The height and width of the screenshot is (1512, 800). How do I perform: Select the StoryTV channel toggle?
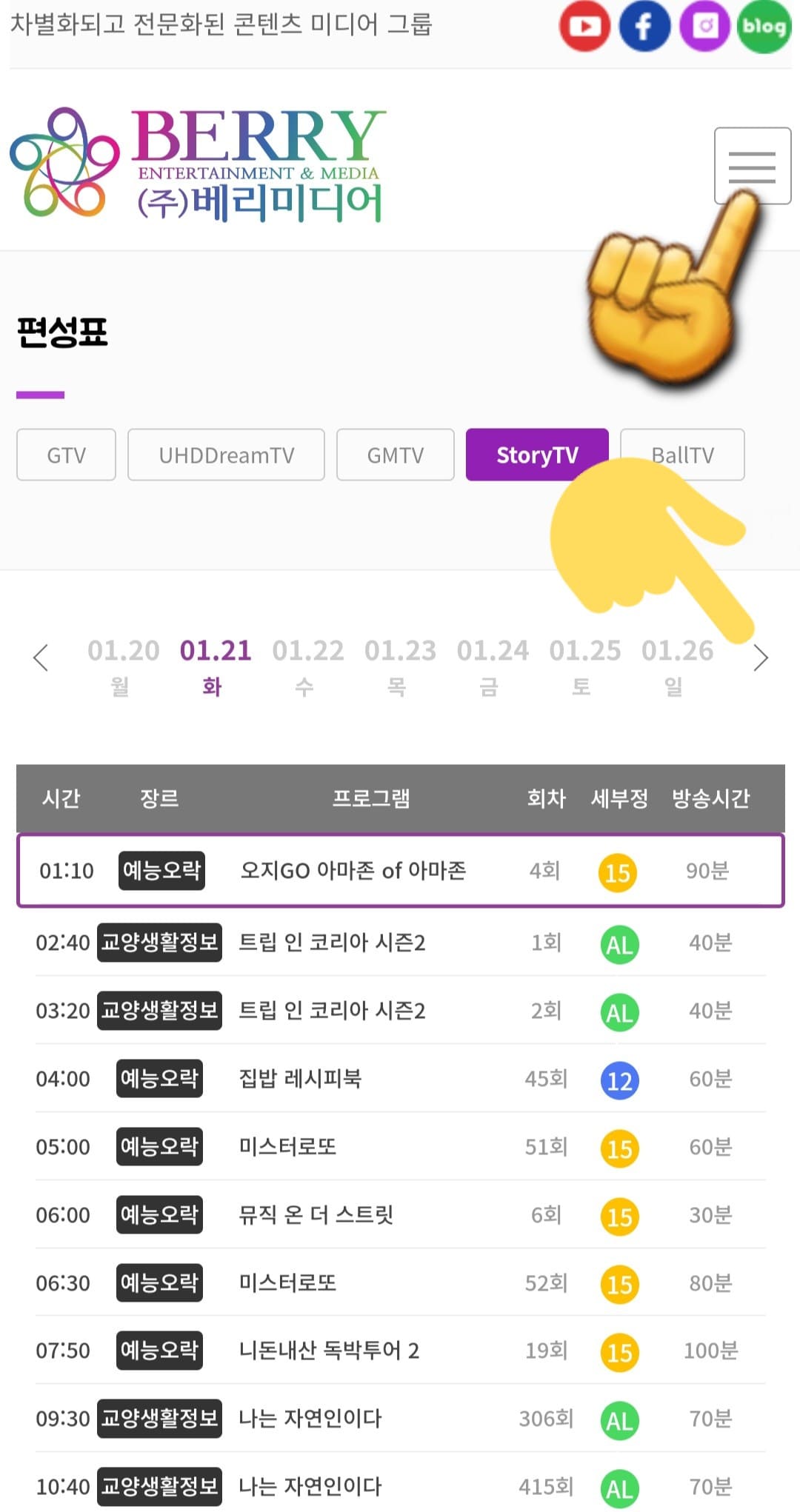pyautogui.click(x=537, y=455)
